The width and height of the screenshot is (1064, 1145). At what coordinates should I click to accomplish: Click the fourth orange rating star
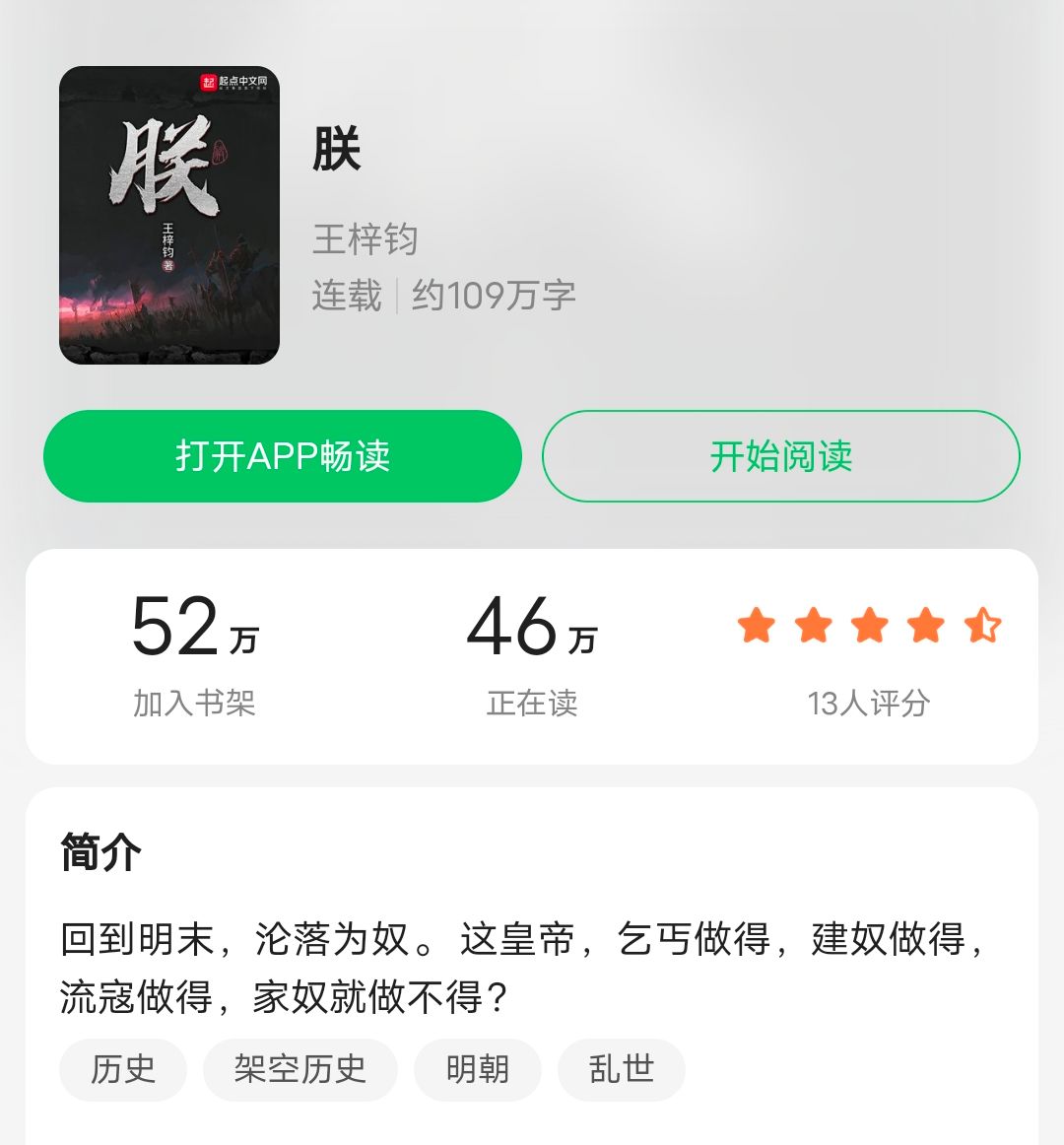point(925,625)
